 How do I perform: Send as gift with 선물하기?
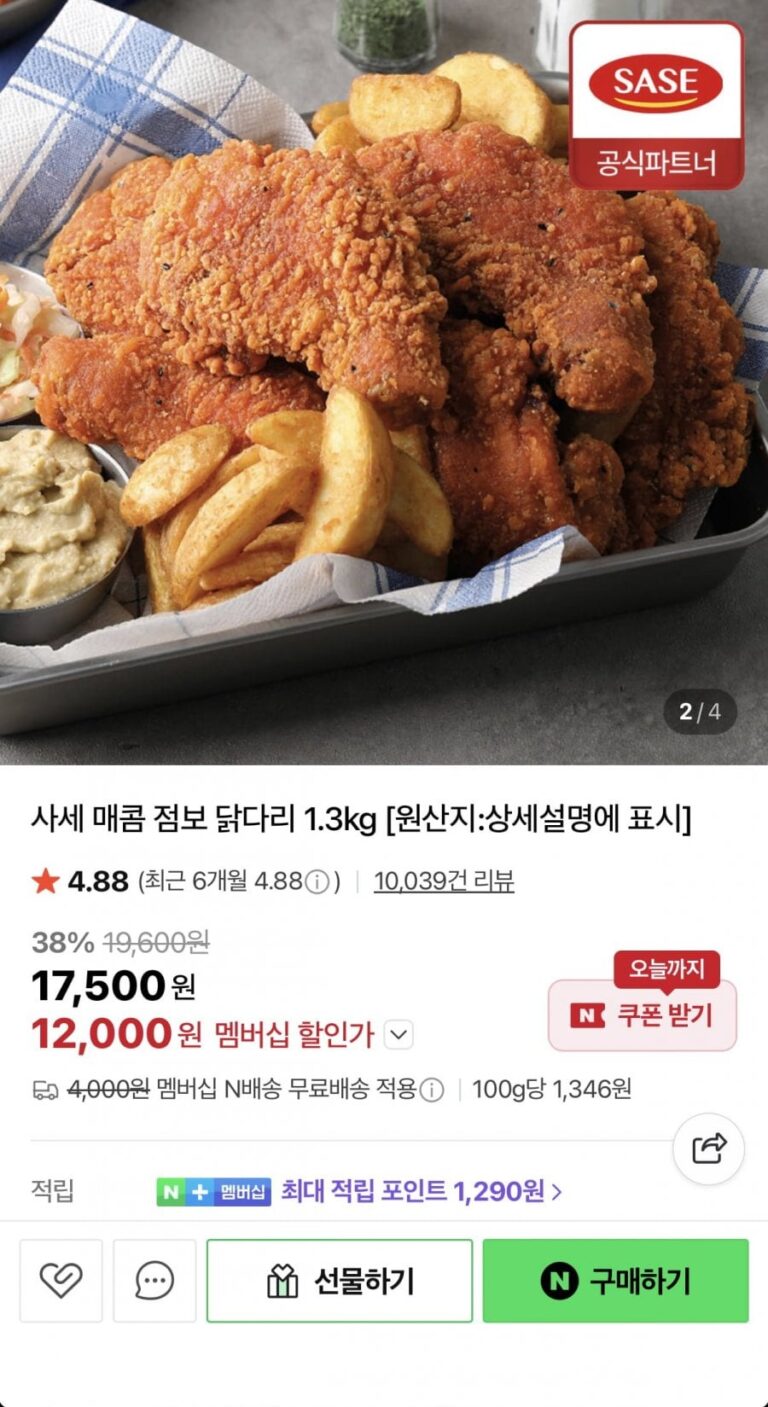339,1281
